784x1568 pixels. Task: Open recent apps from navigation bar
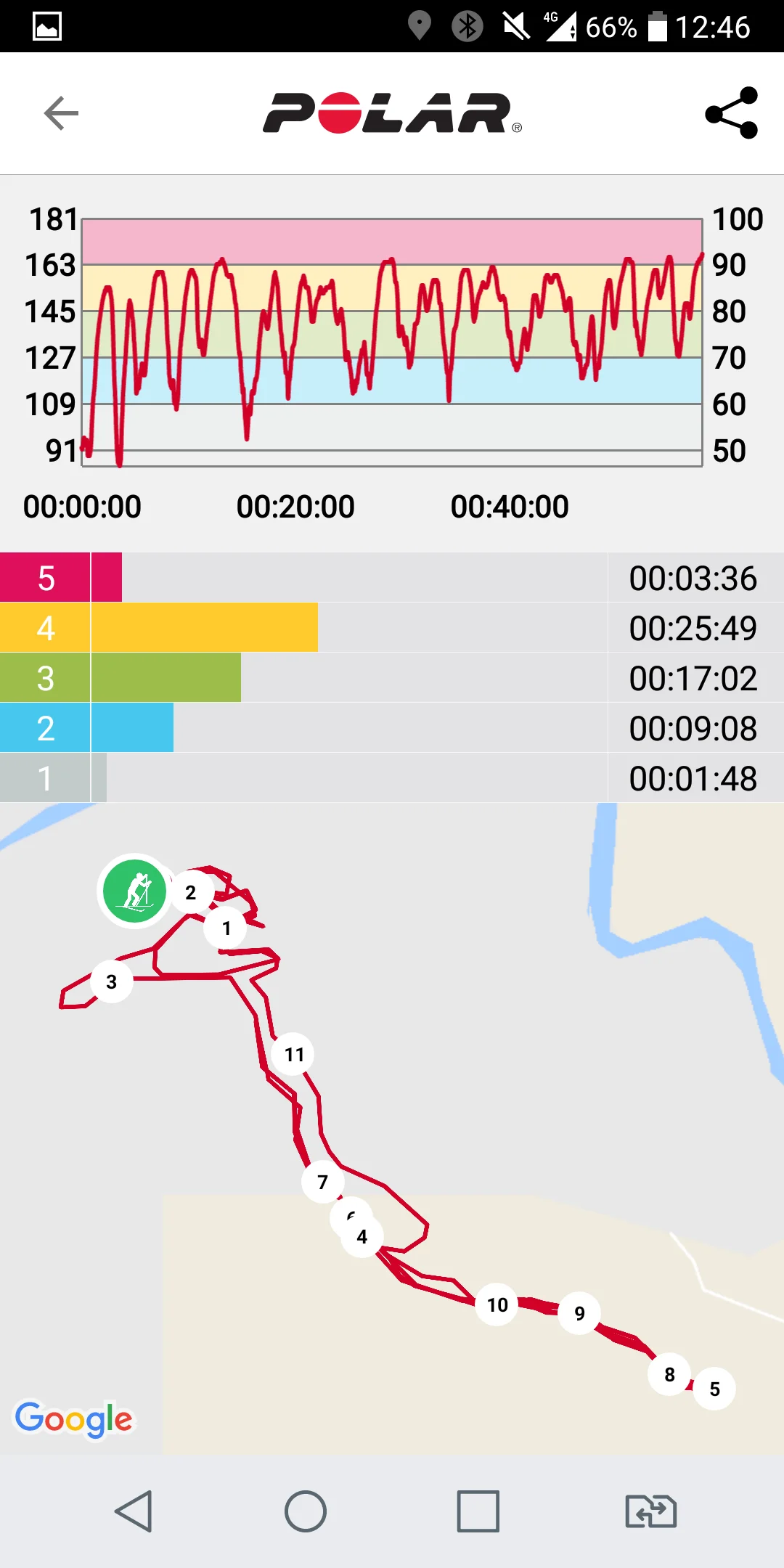[478, 1511]
